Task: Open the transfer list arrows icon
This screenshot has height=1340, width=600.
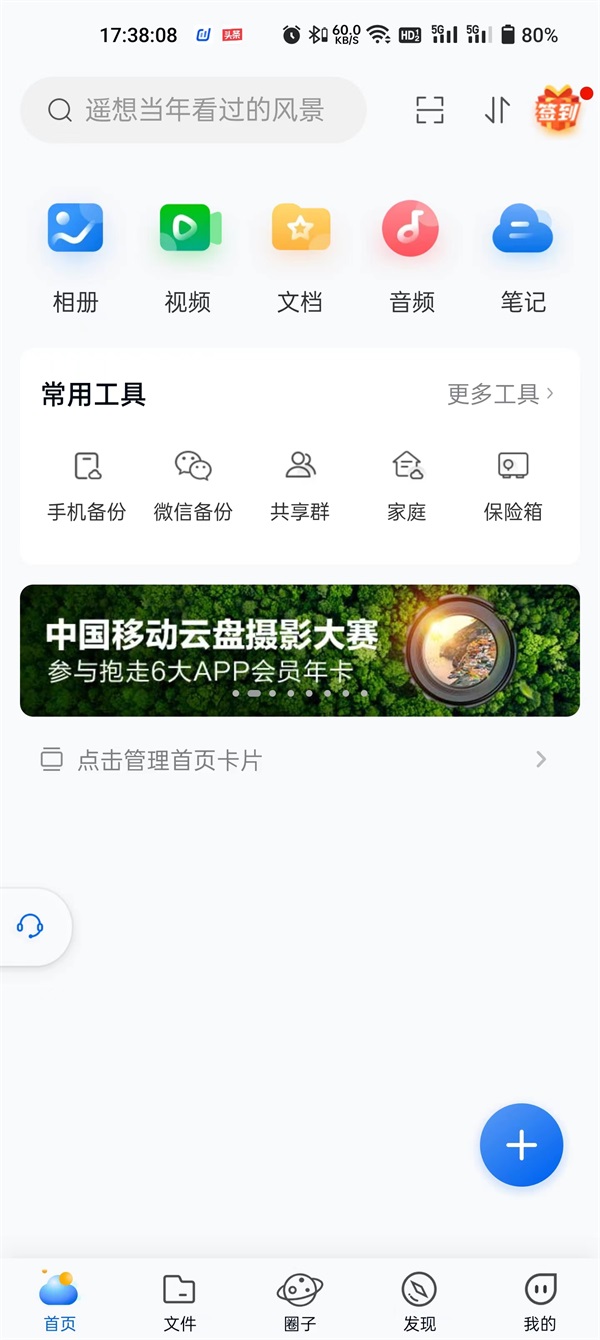Action: 497,110
